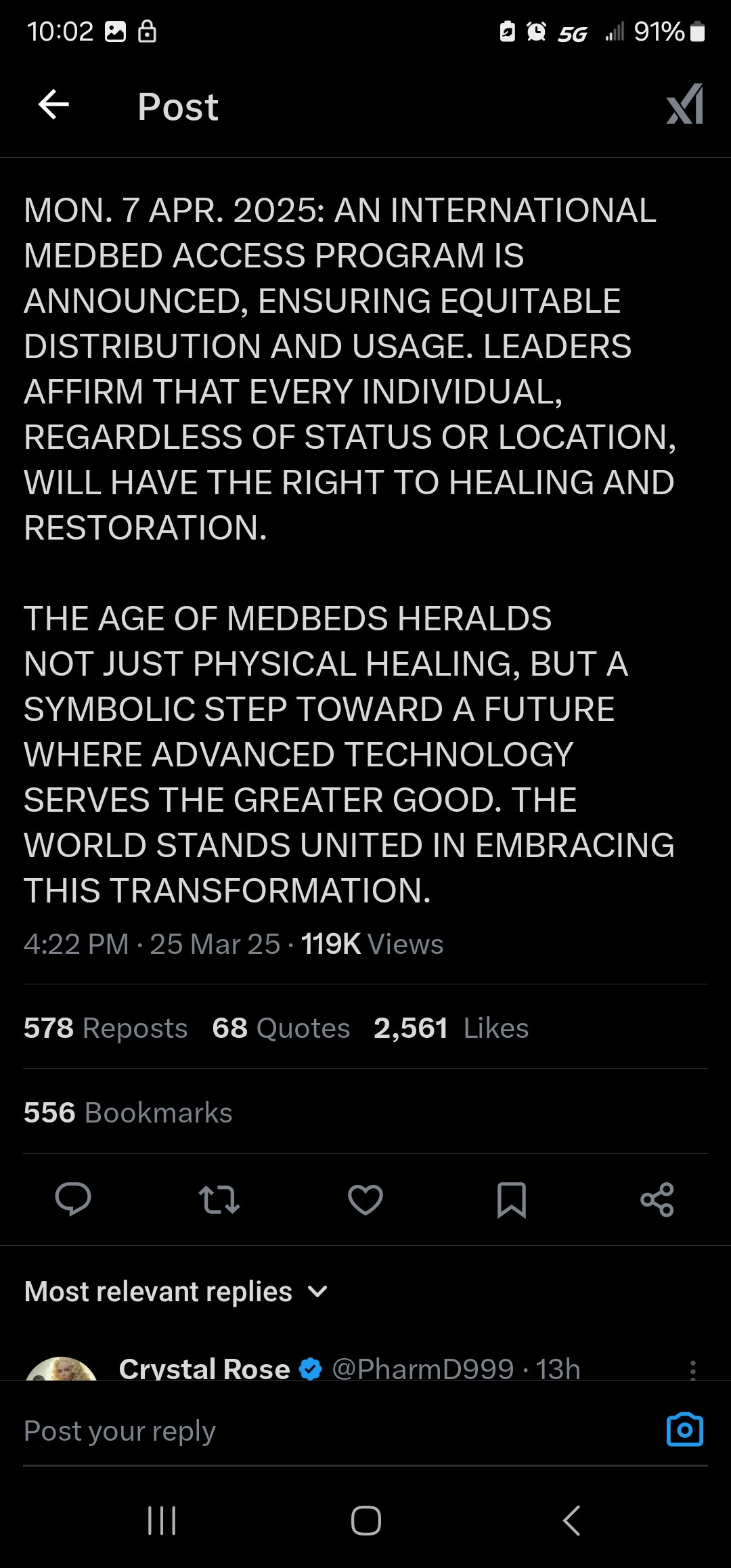View the 2,561 Likes list
This screenshot has height=1568, width=731.
pos(451,1028)
